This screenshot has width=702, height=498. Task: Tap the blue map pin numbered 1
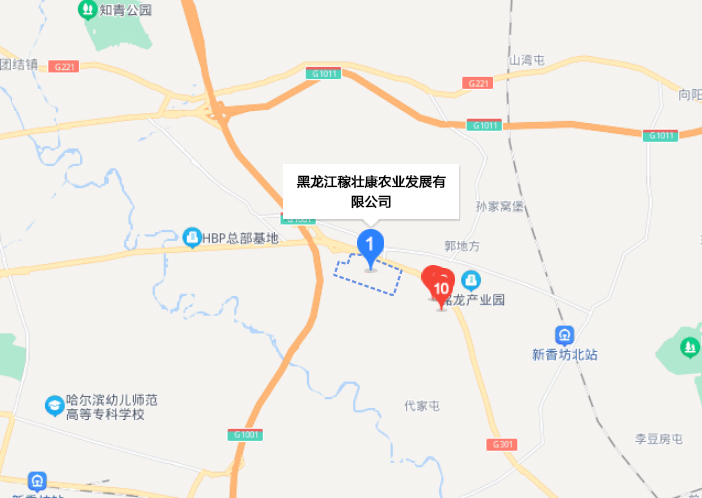[370, 245]
